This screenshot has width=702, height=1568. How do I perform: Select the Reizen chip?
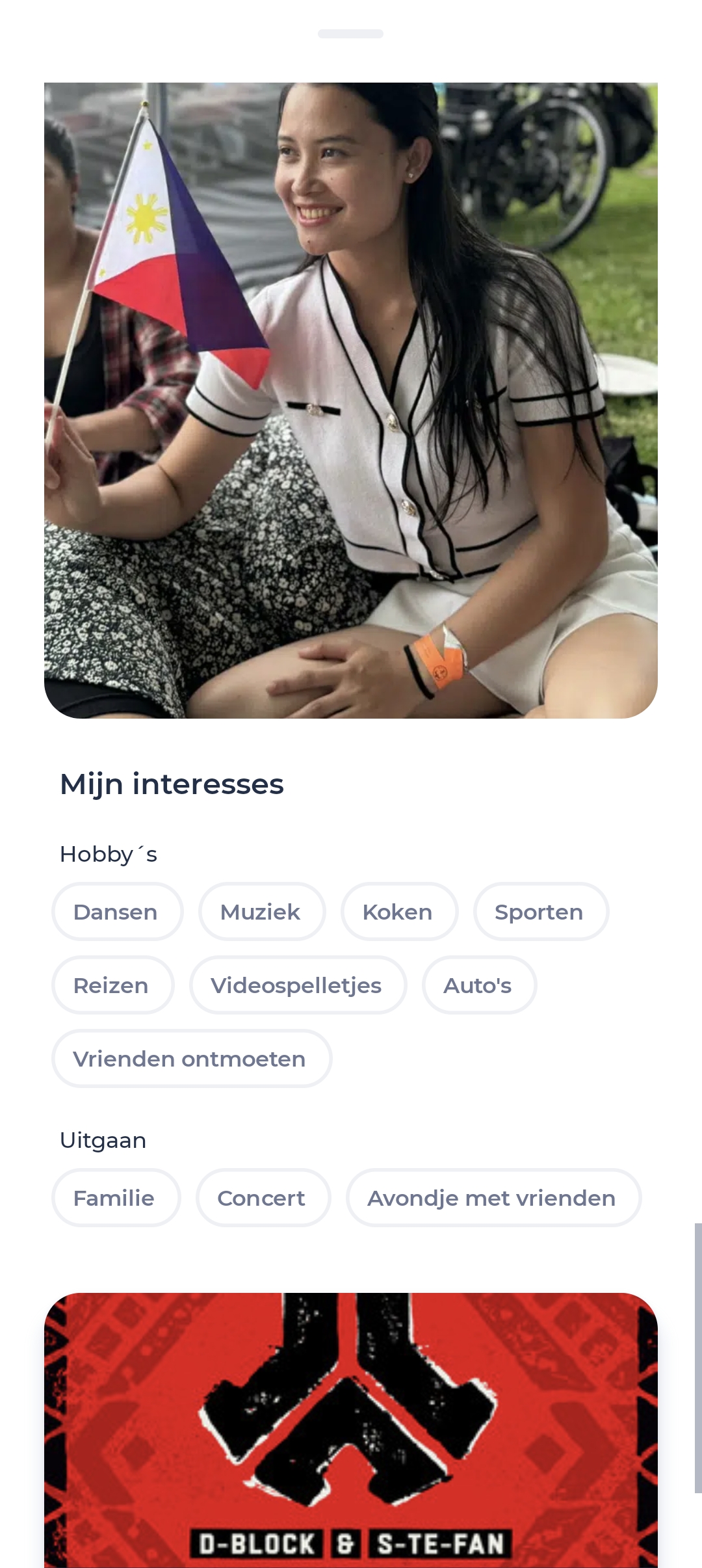[x=112, y=985]
